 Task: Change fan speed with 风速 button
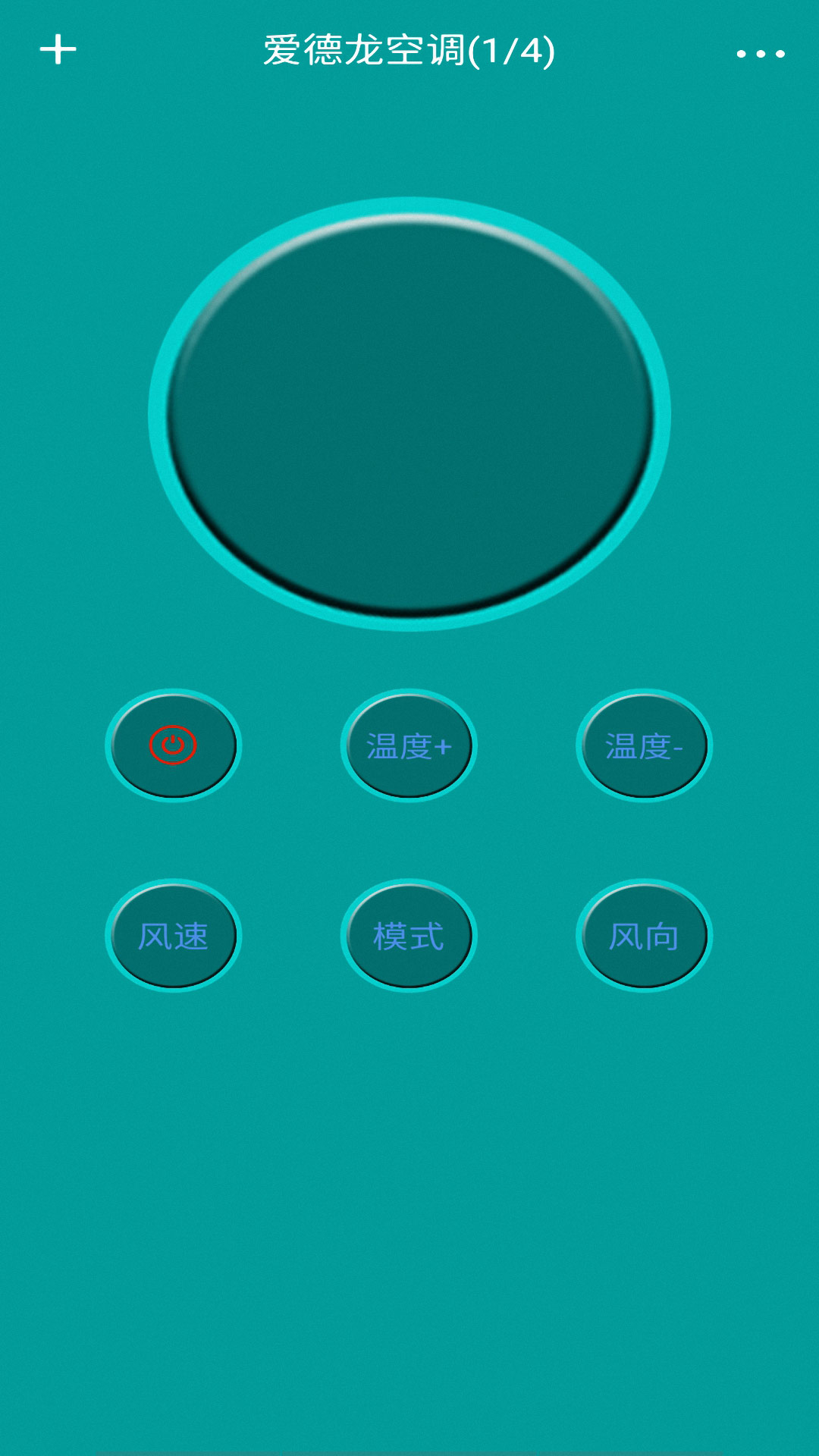(x=174, y=936)
